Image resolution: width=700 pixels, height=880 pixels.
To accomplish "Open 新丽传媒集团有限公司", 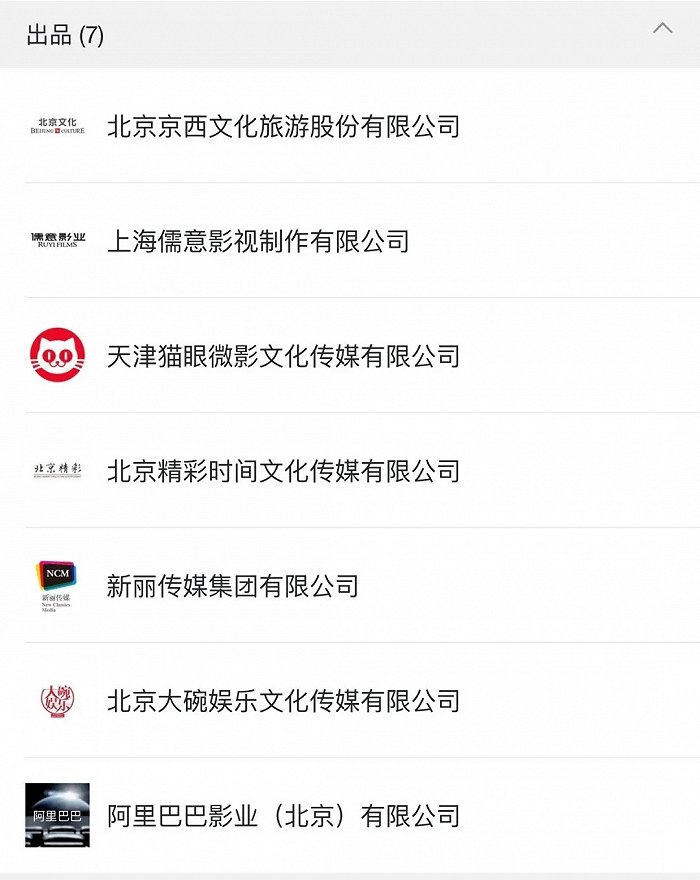I will [x=233, y=586].
